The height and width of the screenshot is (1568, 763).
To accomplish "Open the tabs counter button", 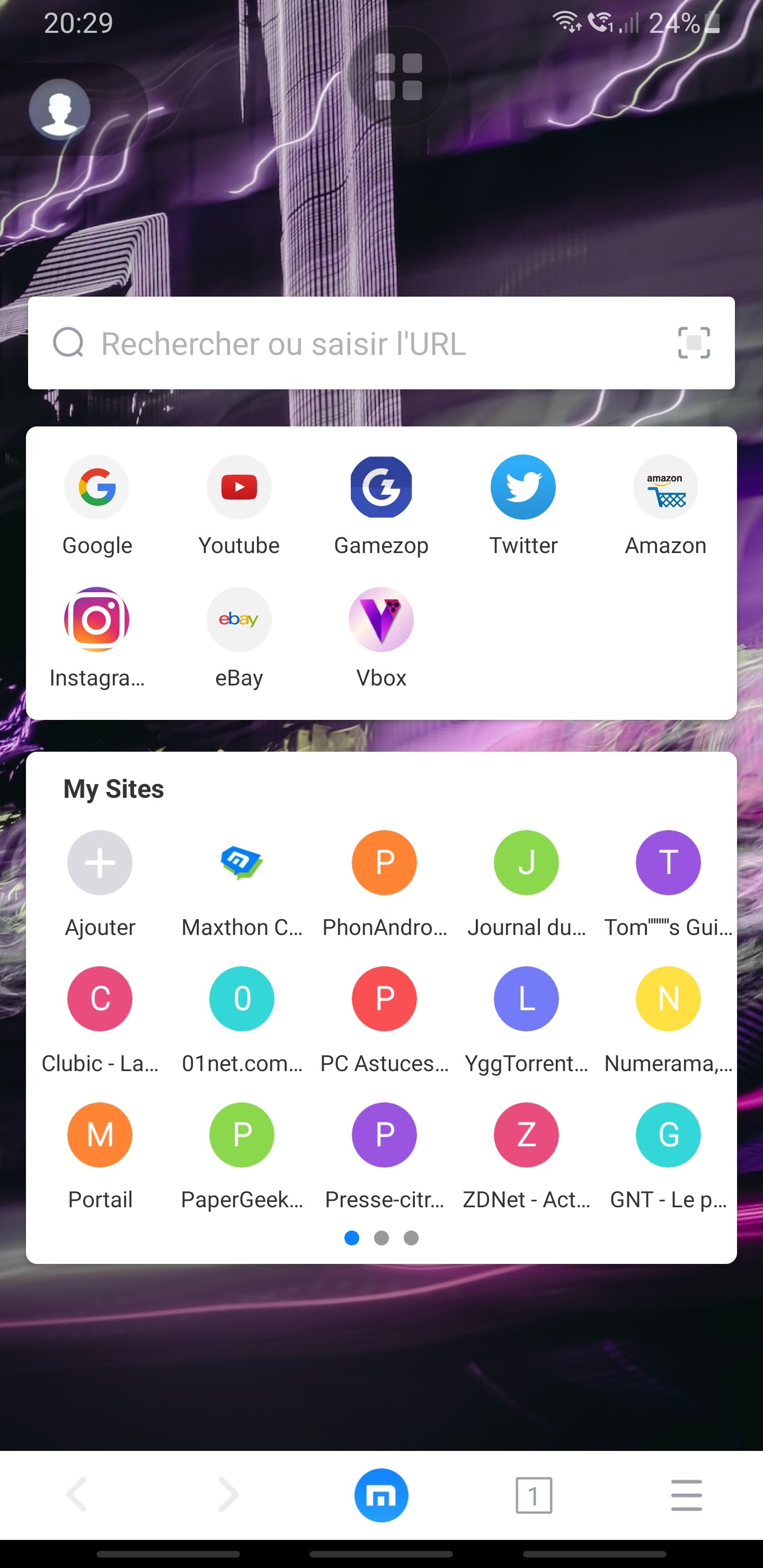I will pos(534,1495).
